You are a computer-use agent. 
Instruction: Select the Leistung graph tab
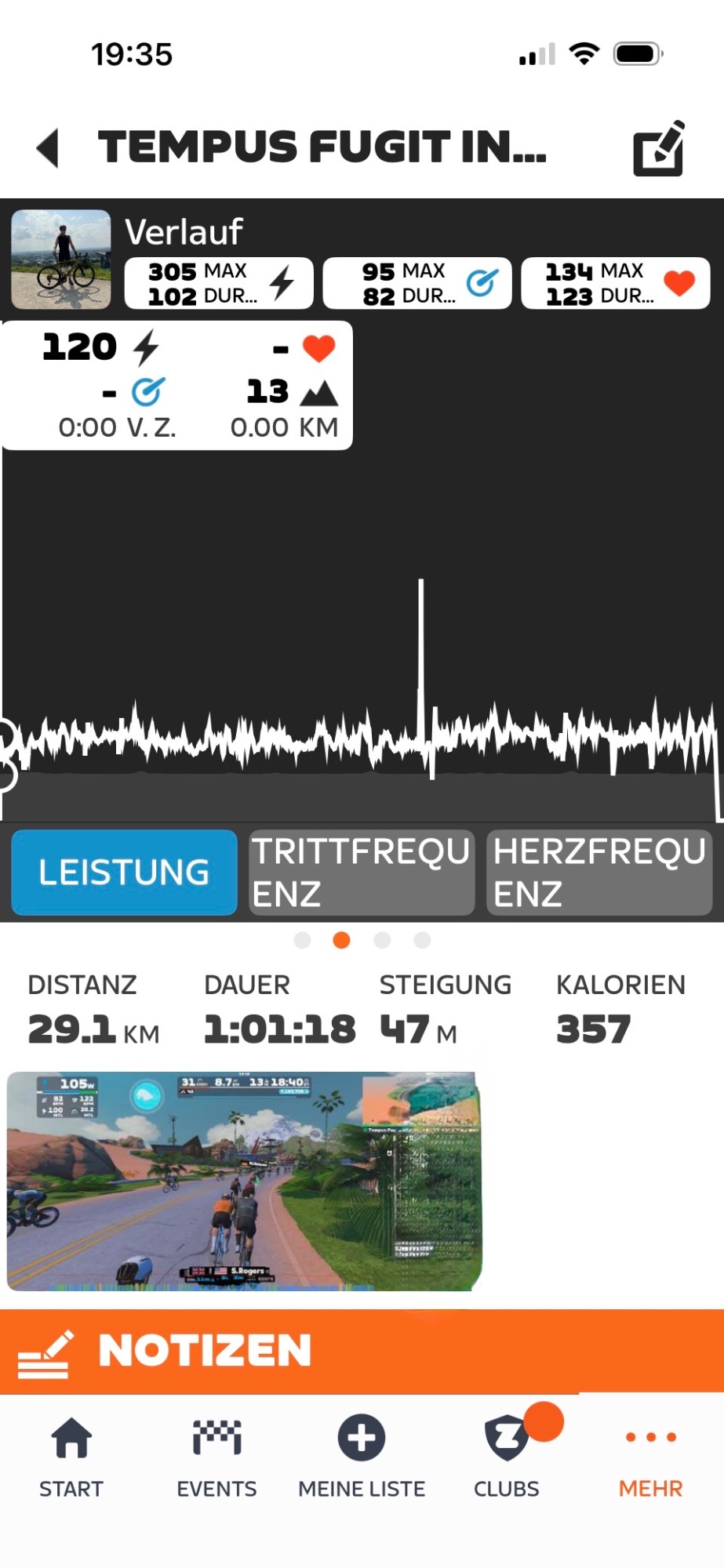124,872
